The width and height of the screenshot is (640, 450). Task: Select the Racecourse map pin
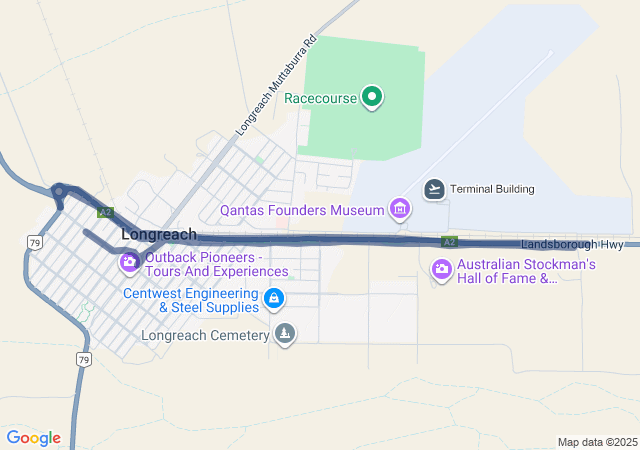(x=372, y=98)
